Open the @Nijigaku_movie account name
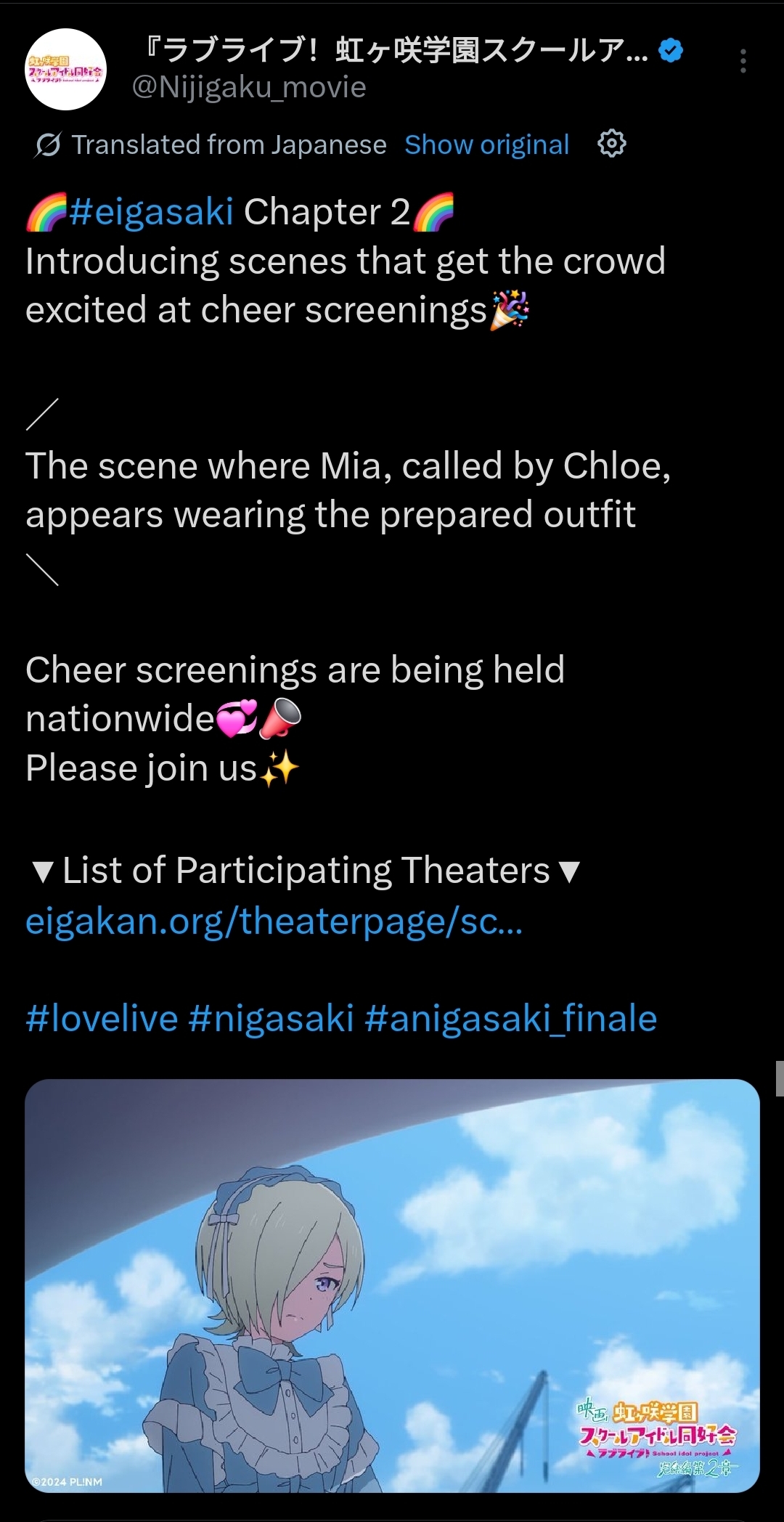 (249, 88)
